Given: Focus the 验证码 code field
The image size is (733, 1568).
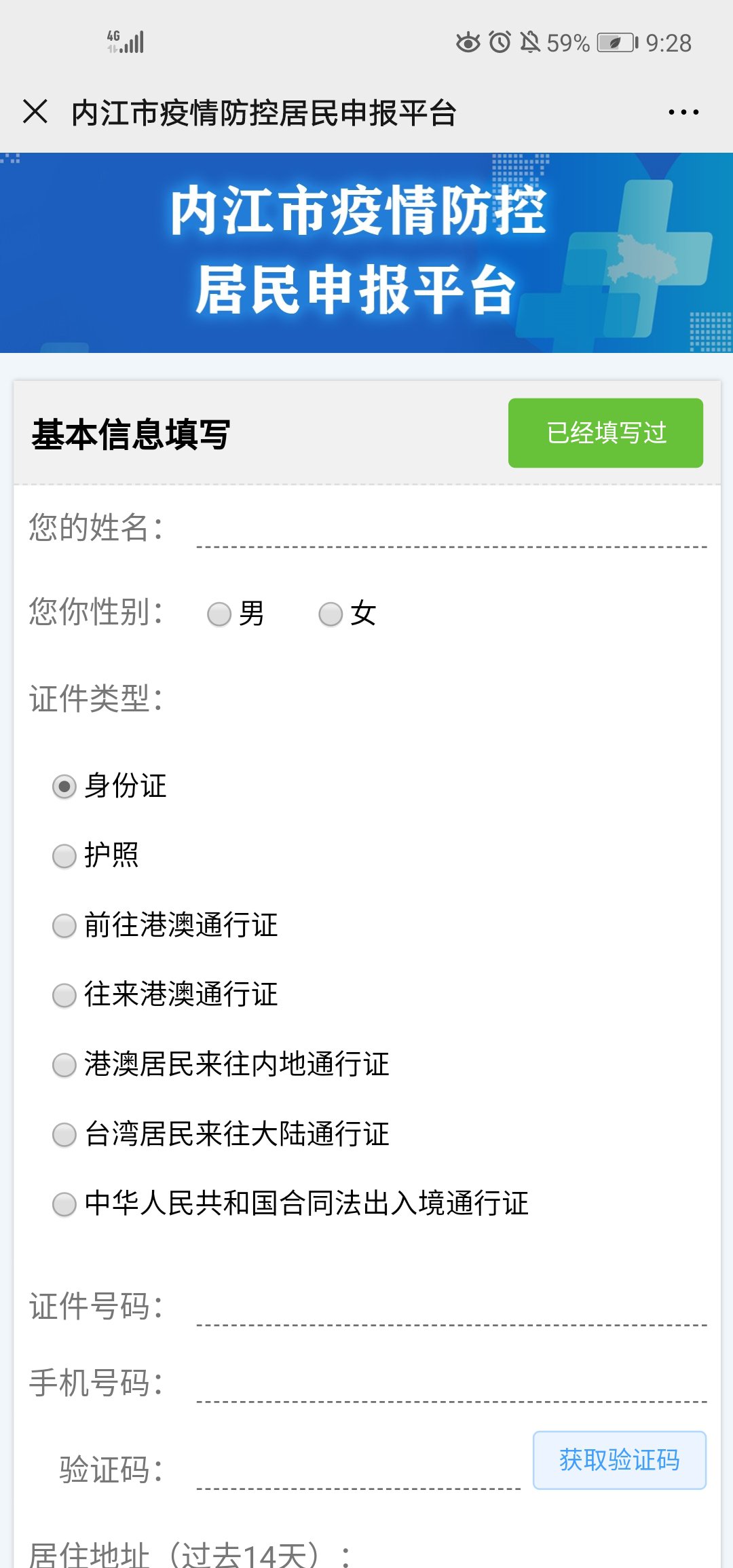Looking at the screenshot, I should 358,1472.
